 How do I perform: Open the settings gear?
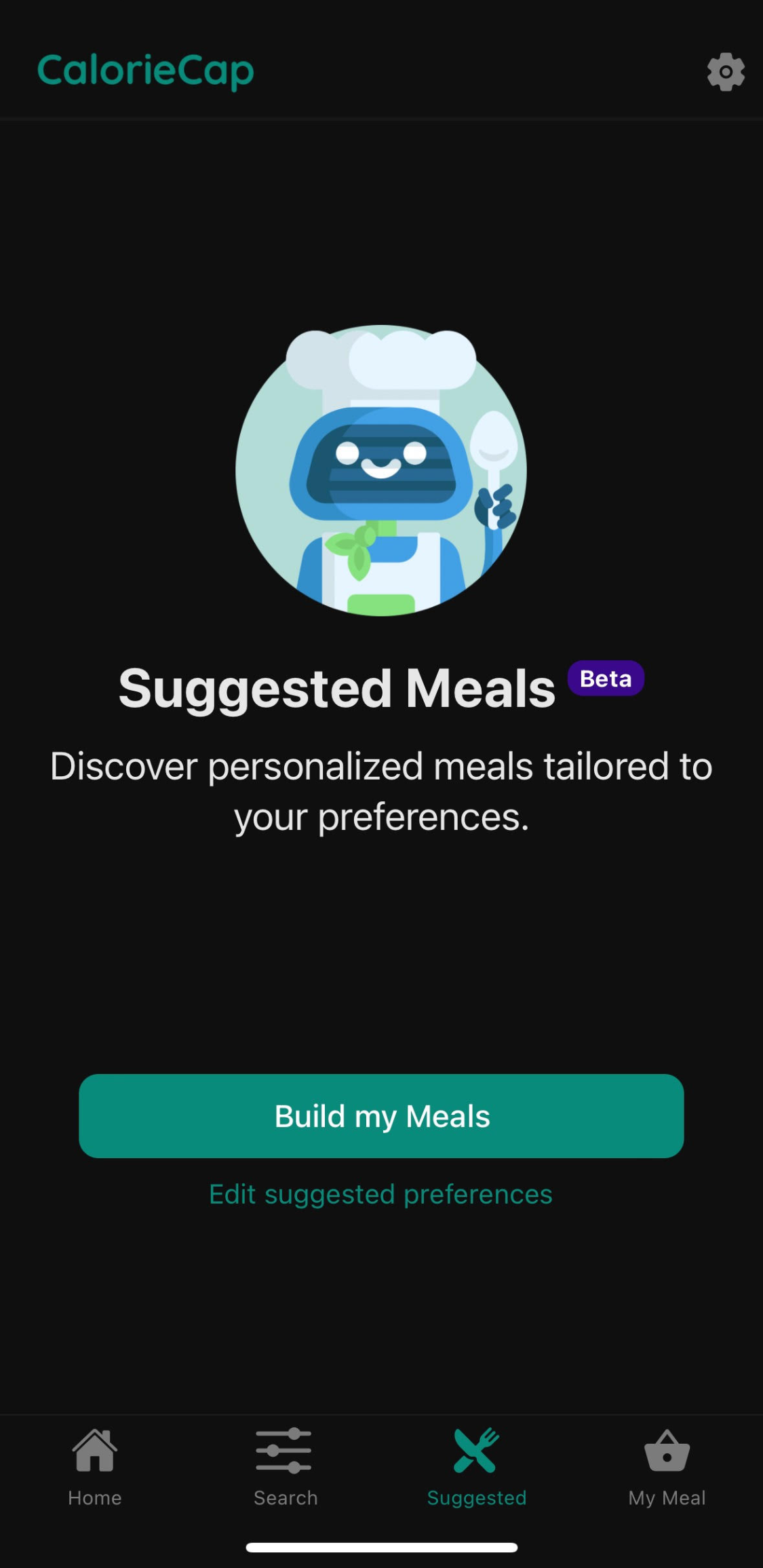(726, 71)
